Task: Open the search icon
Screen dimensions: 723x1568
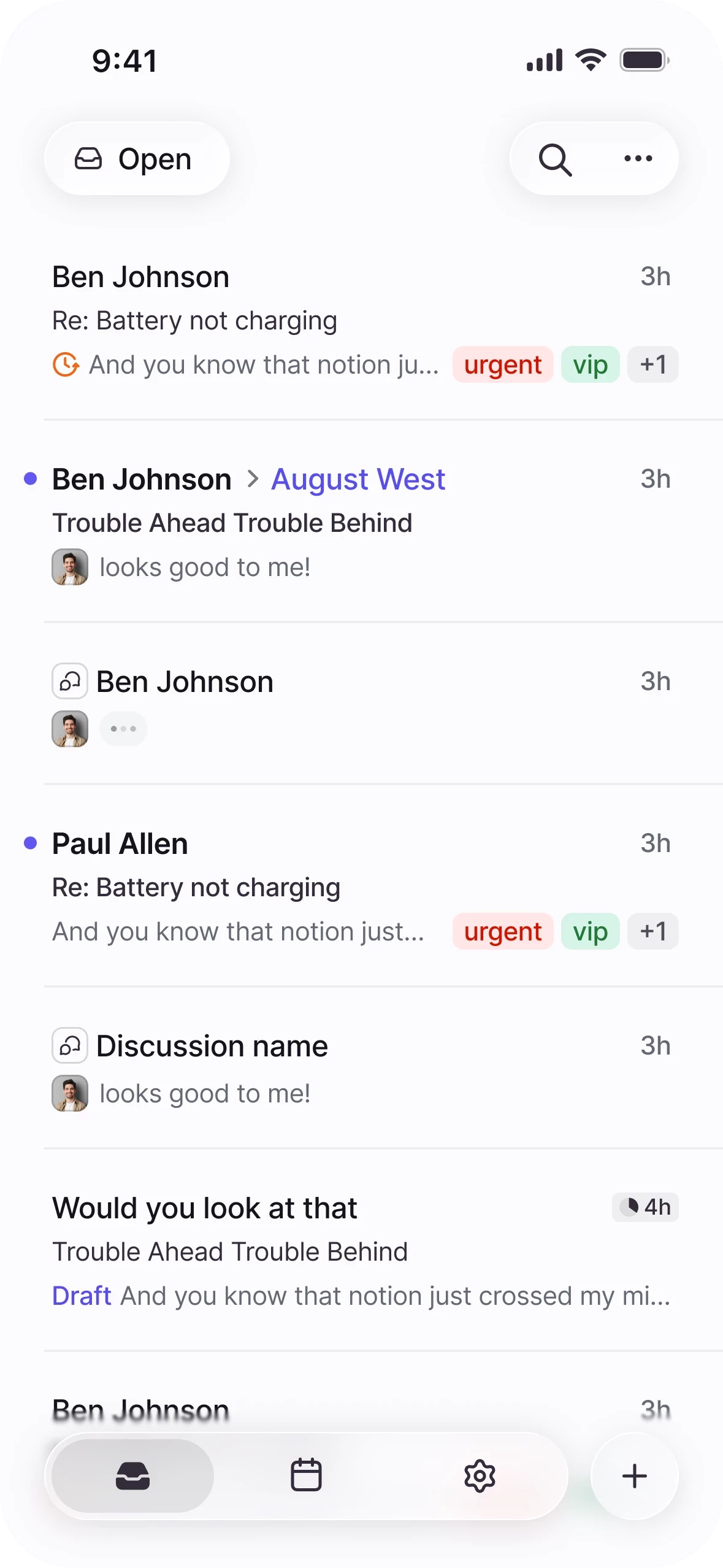Action: (x=555, y=159)
